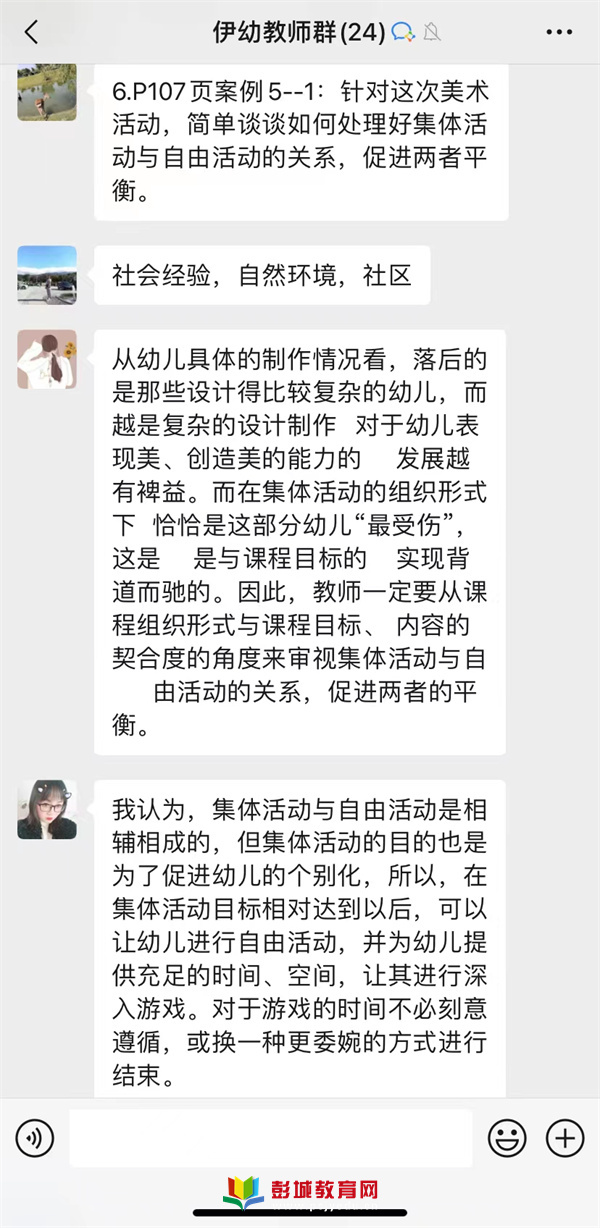Open the avatar beside 社会经验 message
The image size is (600, 1228).
click(x=47, y=275)
